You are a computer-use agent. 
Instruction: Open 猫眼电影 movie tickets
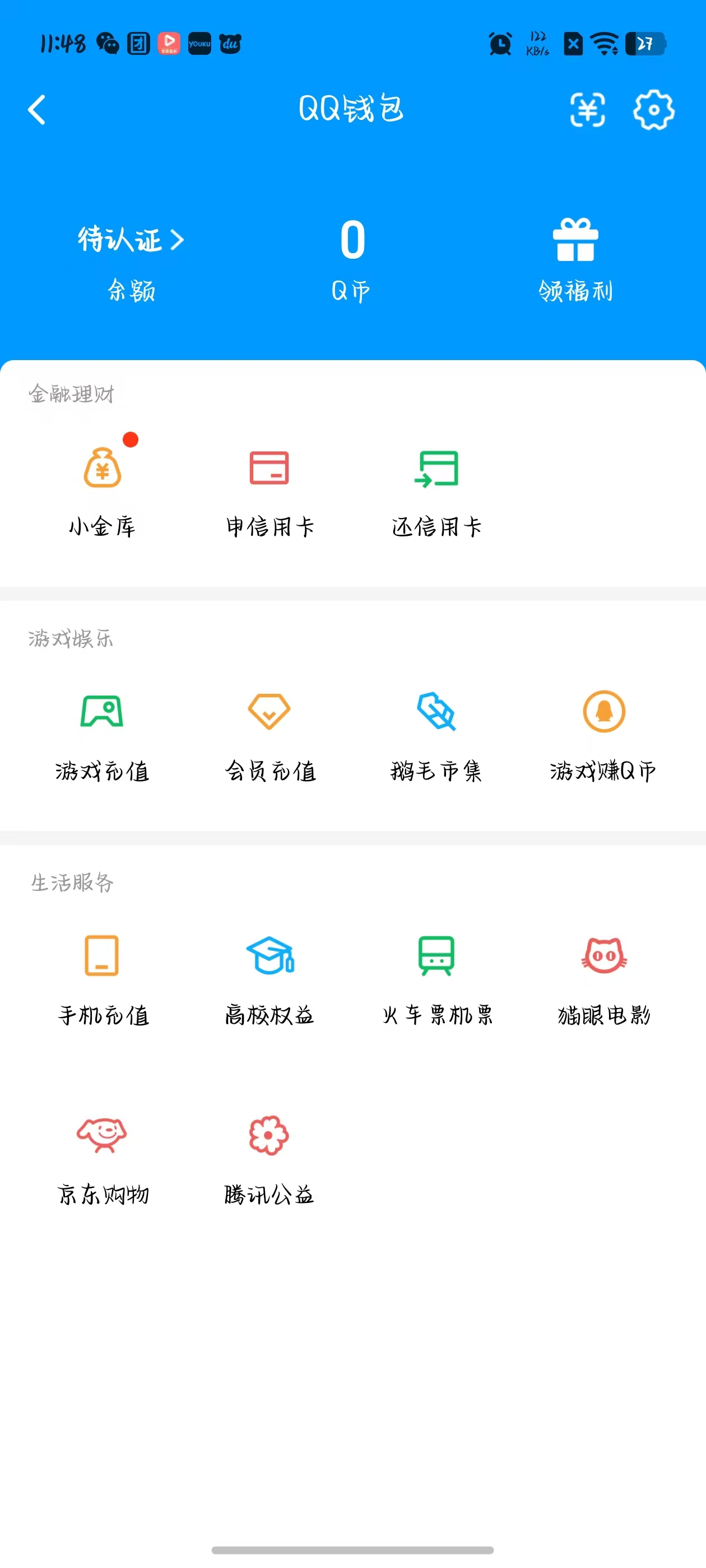[x=602, y=977]
